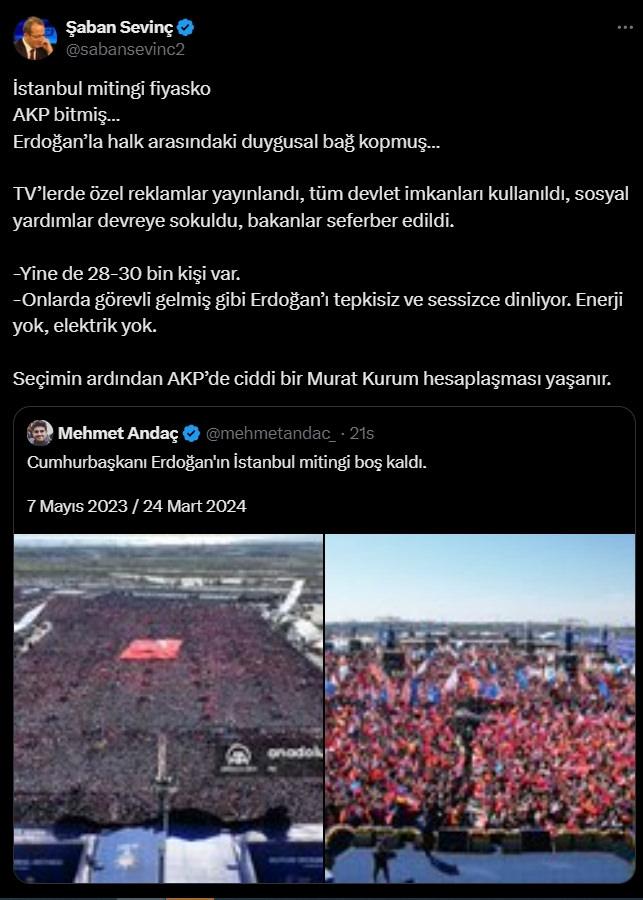Open Şaban Sevinç's profile picture
This screenshot has height=900, width=643.
[x=34, y=38]
